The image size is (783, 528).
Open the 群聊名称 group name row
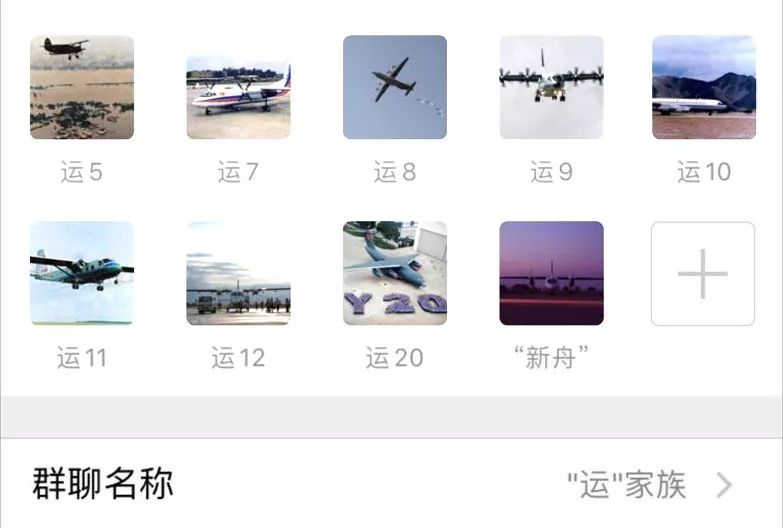(391, 485)
